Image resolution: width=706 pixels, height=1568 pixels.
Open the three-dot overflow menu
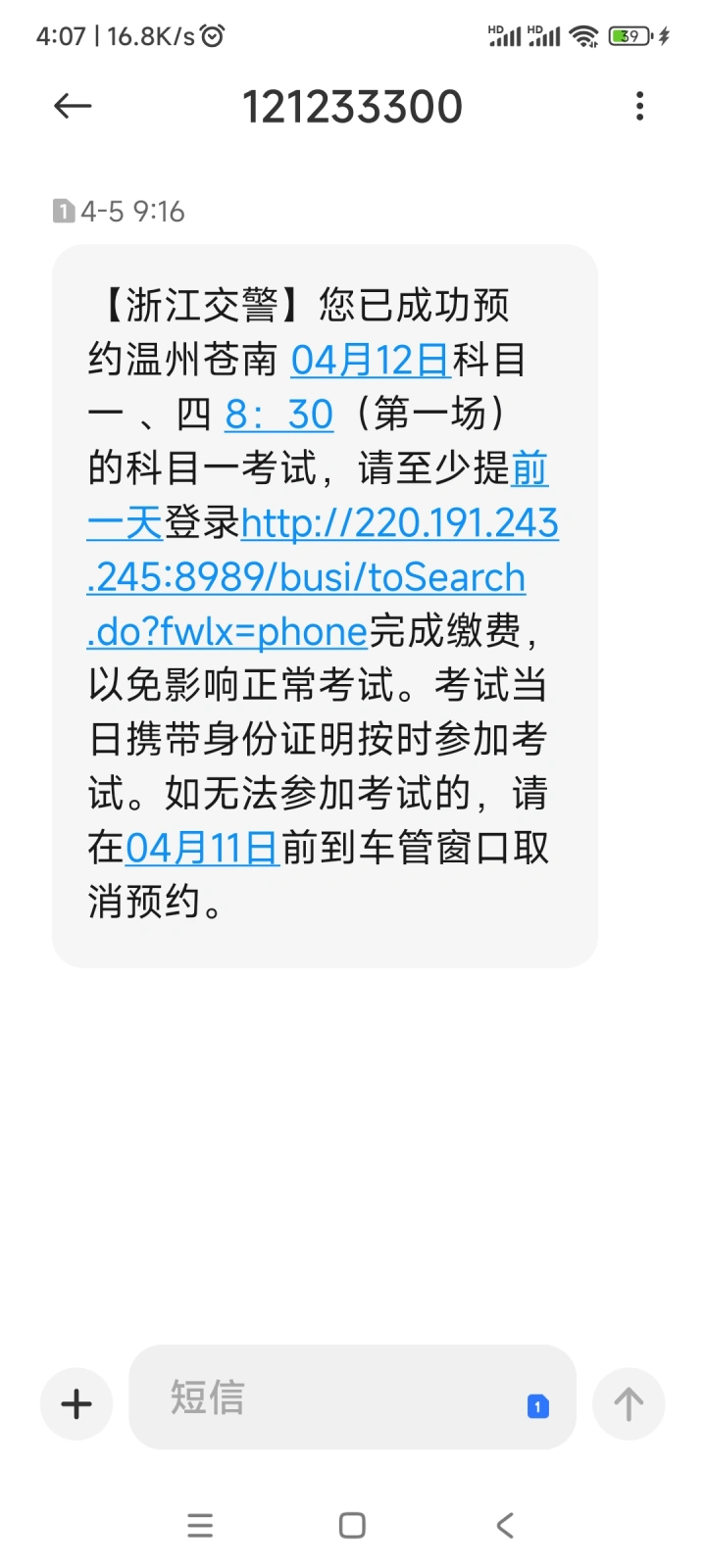coord(639,106)
